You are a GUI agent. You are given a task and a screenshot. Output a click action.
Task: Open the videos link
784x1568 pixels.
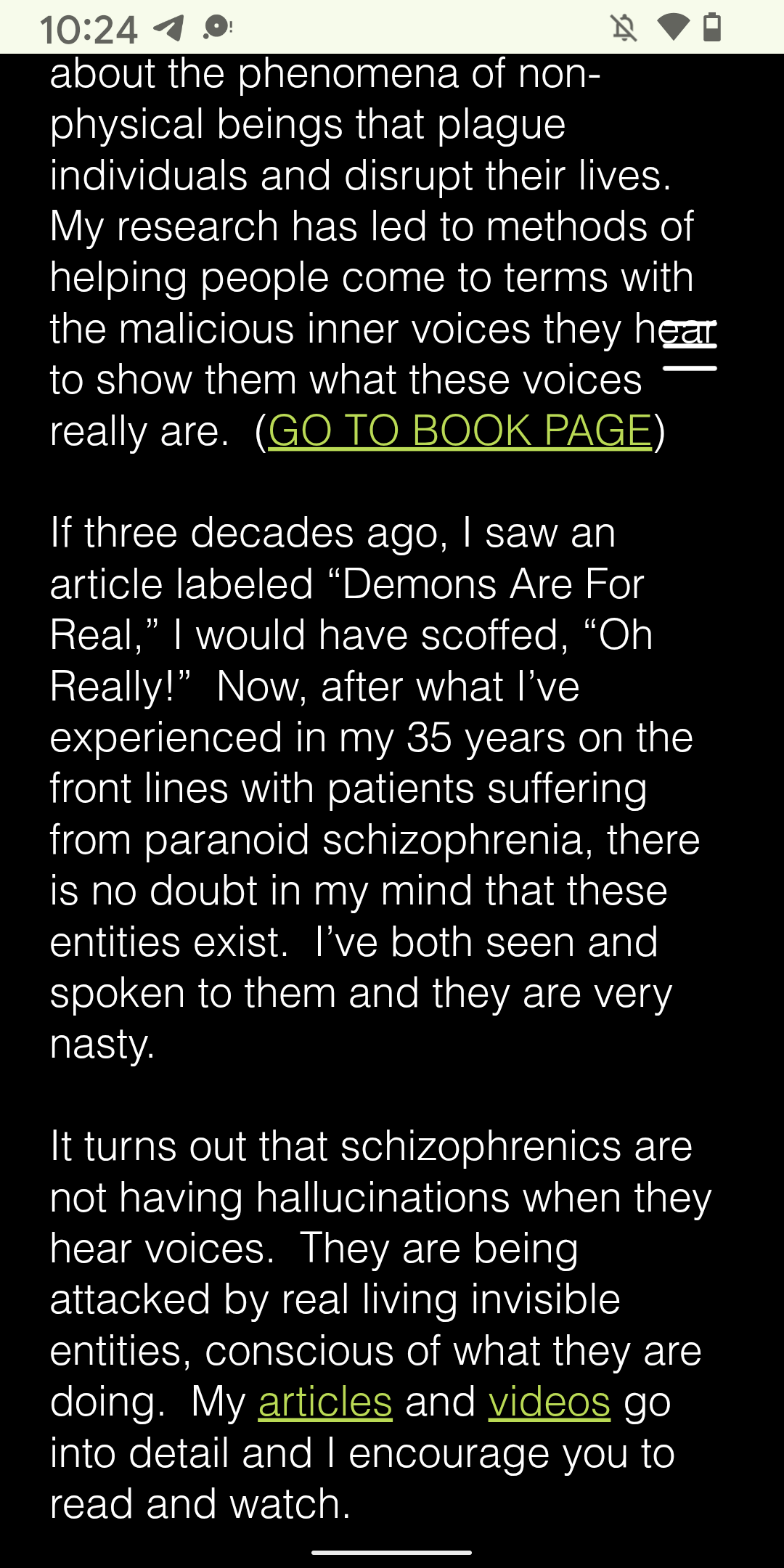pos(549,1401)
